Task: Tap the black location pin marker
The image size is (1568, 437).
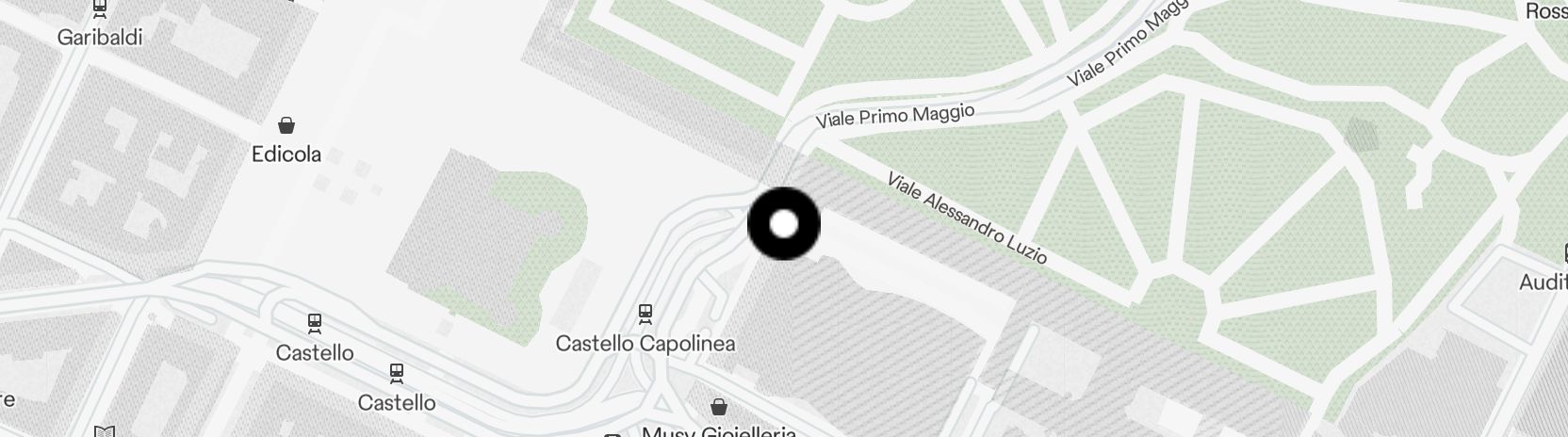Action: (784, 224)
